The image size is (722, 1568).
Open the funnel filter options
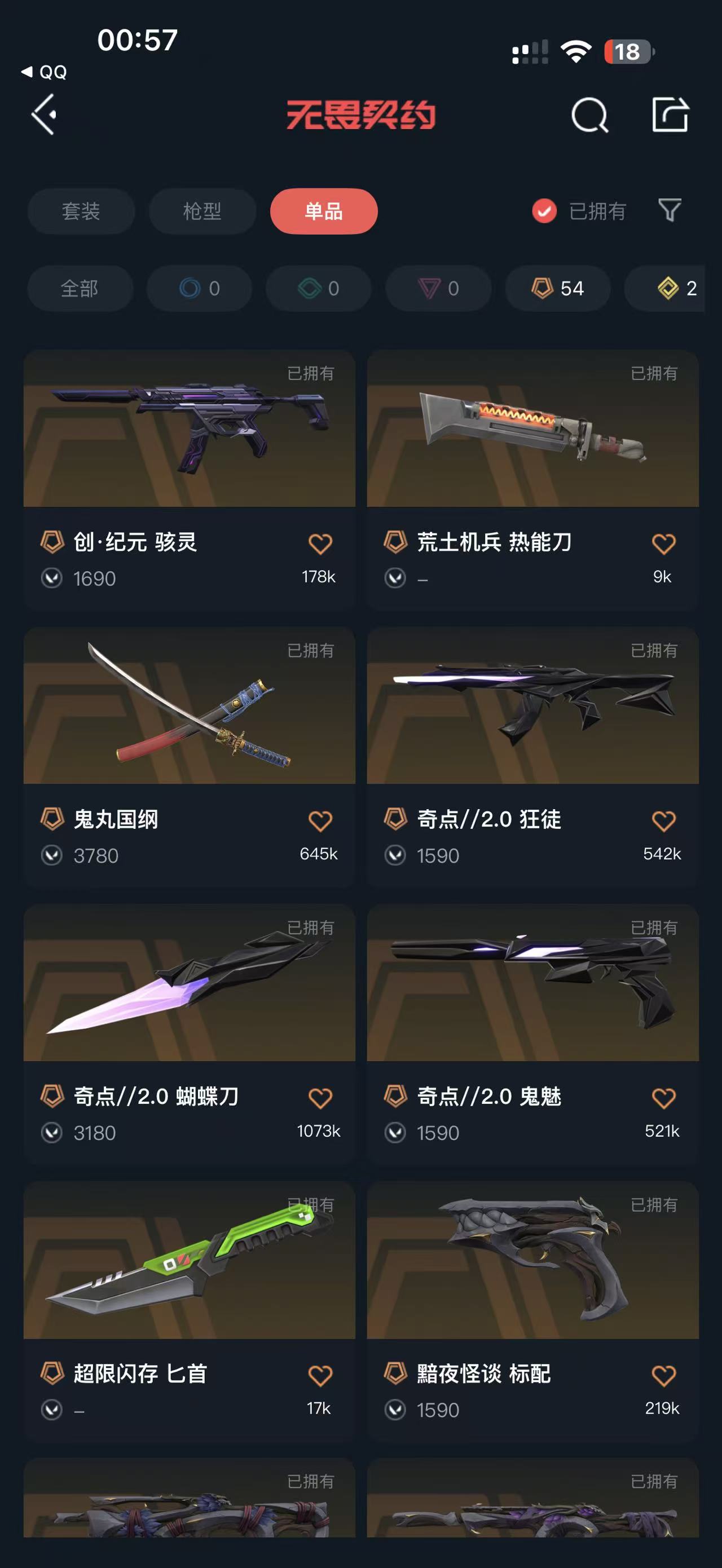pyautogui.click(x=670, y=211)
